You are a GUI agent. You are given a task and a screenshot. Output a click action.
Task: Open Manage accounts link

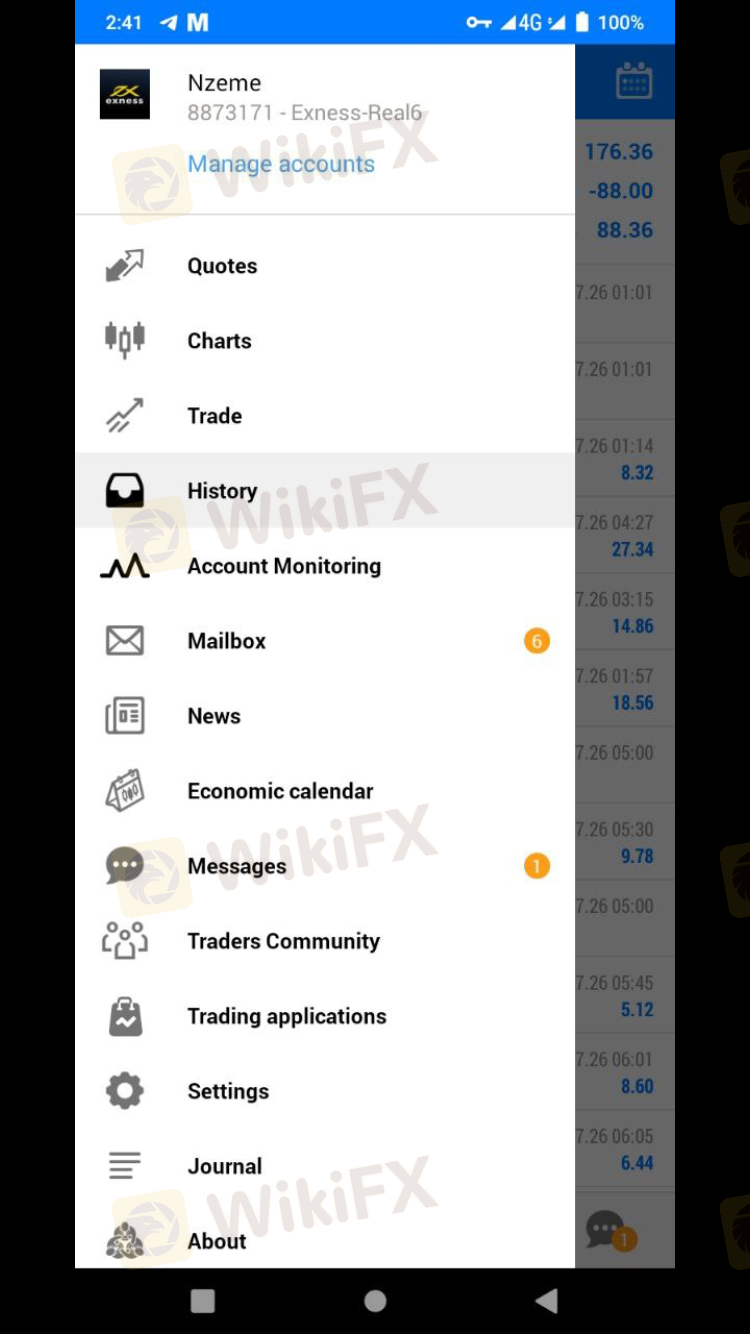(281, 164)
